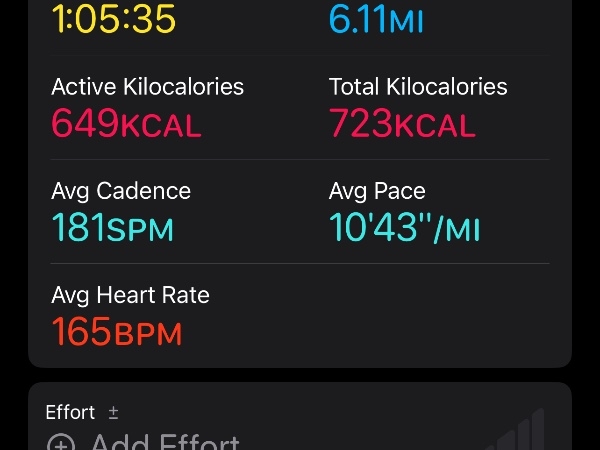The height and width of the screenshot is (450, 600).
Task: Add Effort rating to the workout
Action: (145, 442)
